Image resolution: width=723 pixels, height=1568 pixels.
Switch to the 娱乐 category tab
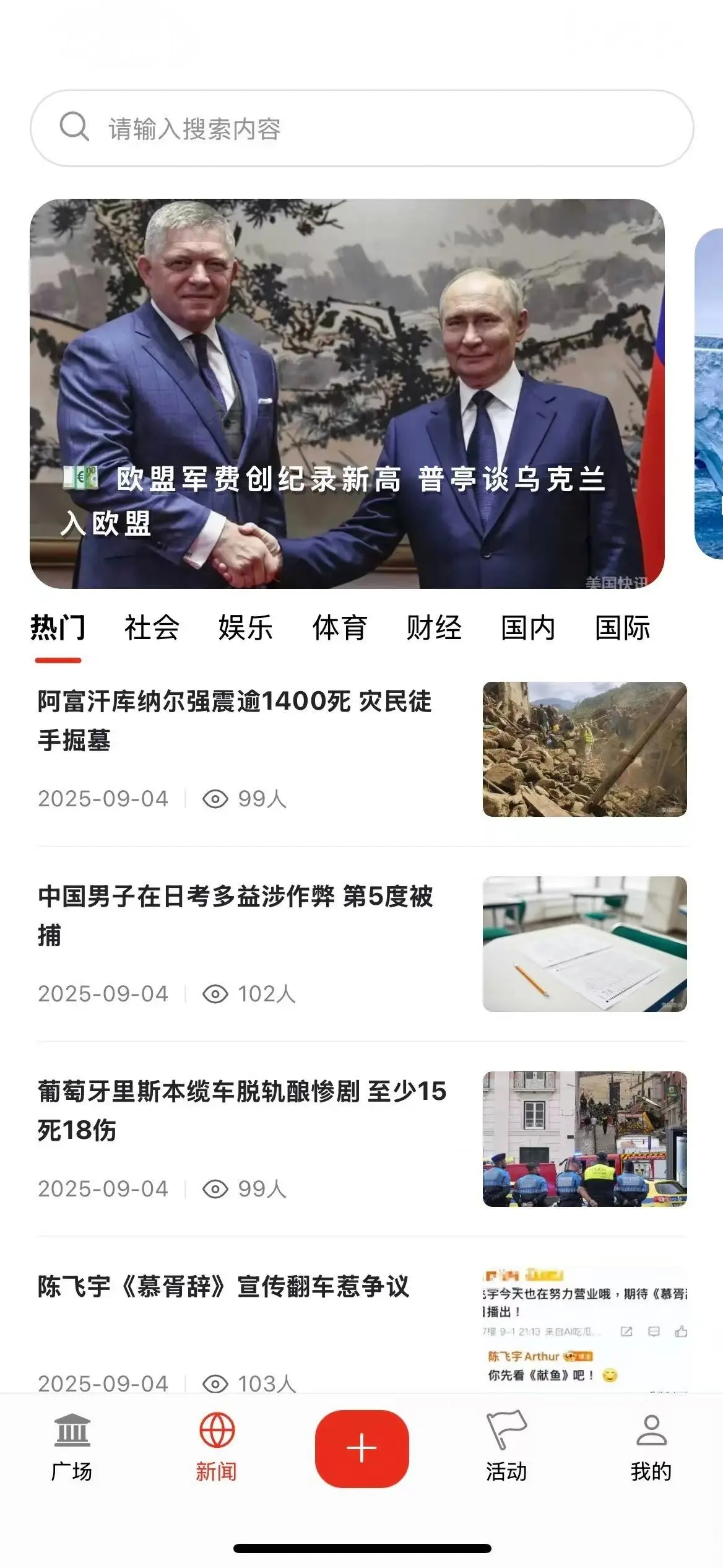[246, 628]
